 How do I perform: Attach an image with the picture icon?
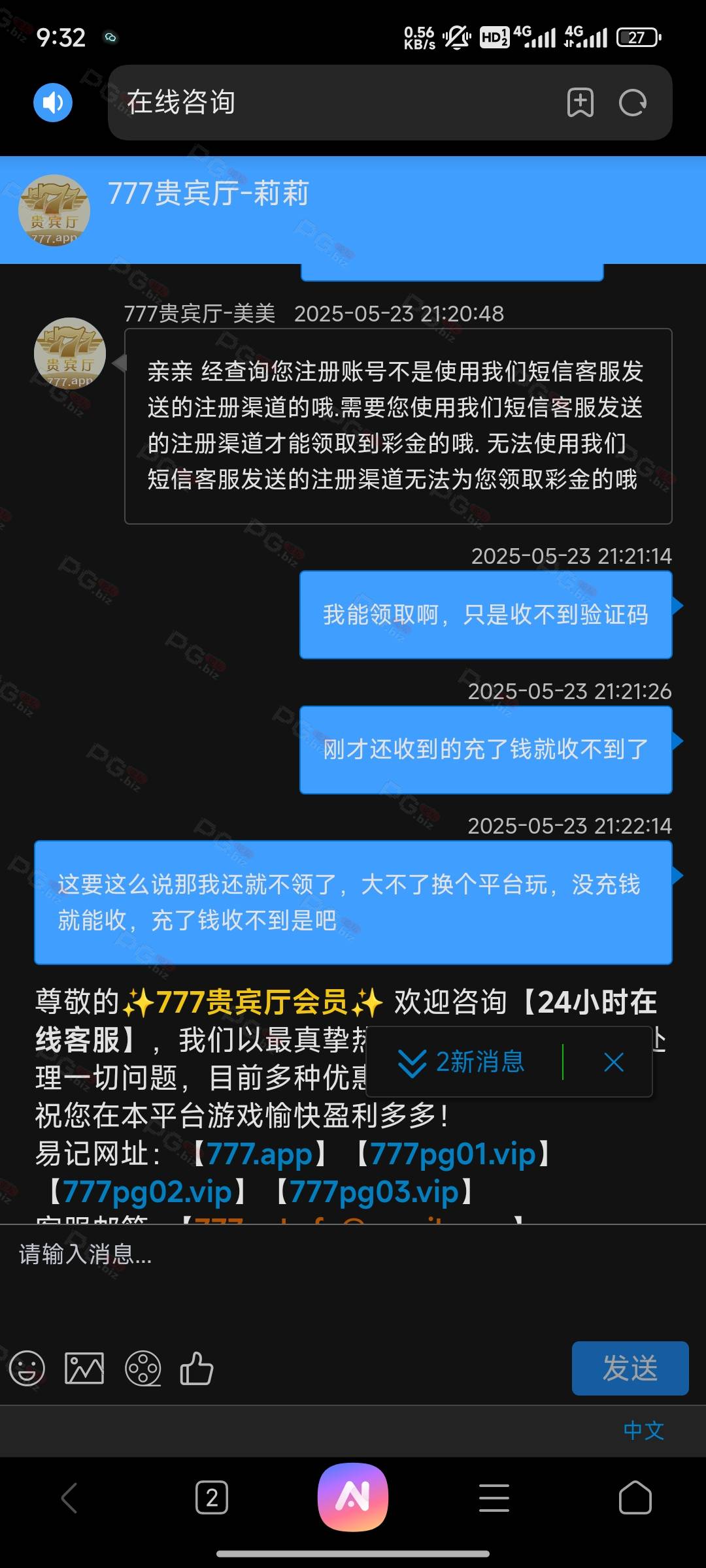tap(84, 1367)
